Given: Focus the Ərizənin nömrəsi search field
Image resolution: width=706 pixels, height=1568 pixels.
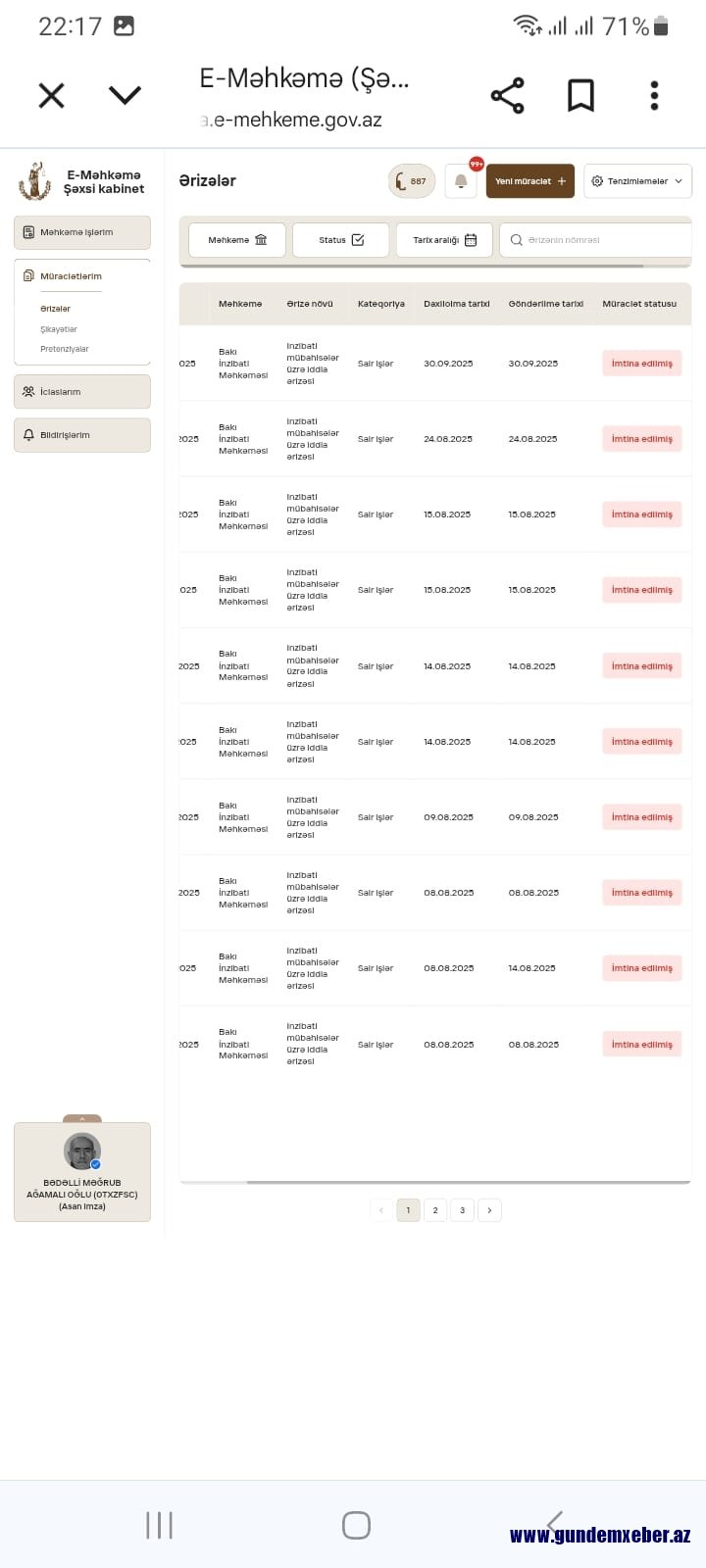Looking at the screenshot, I should click(596, 240).
